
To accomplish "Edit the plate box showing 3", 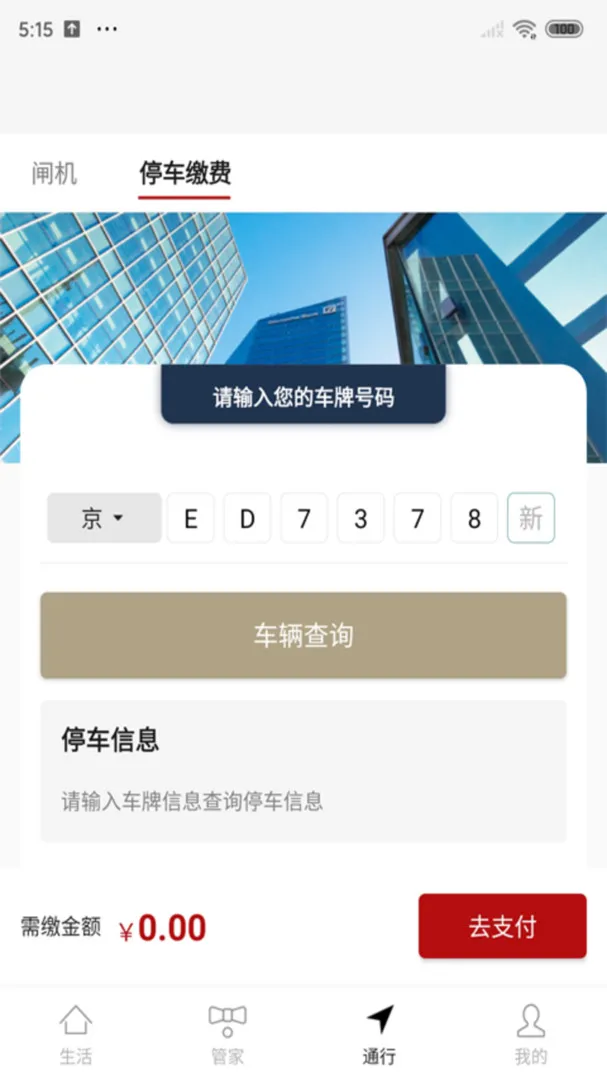I will (x=361, y=518).
